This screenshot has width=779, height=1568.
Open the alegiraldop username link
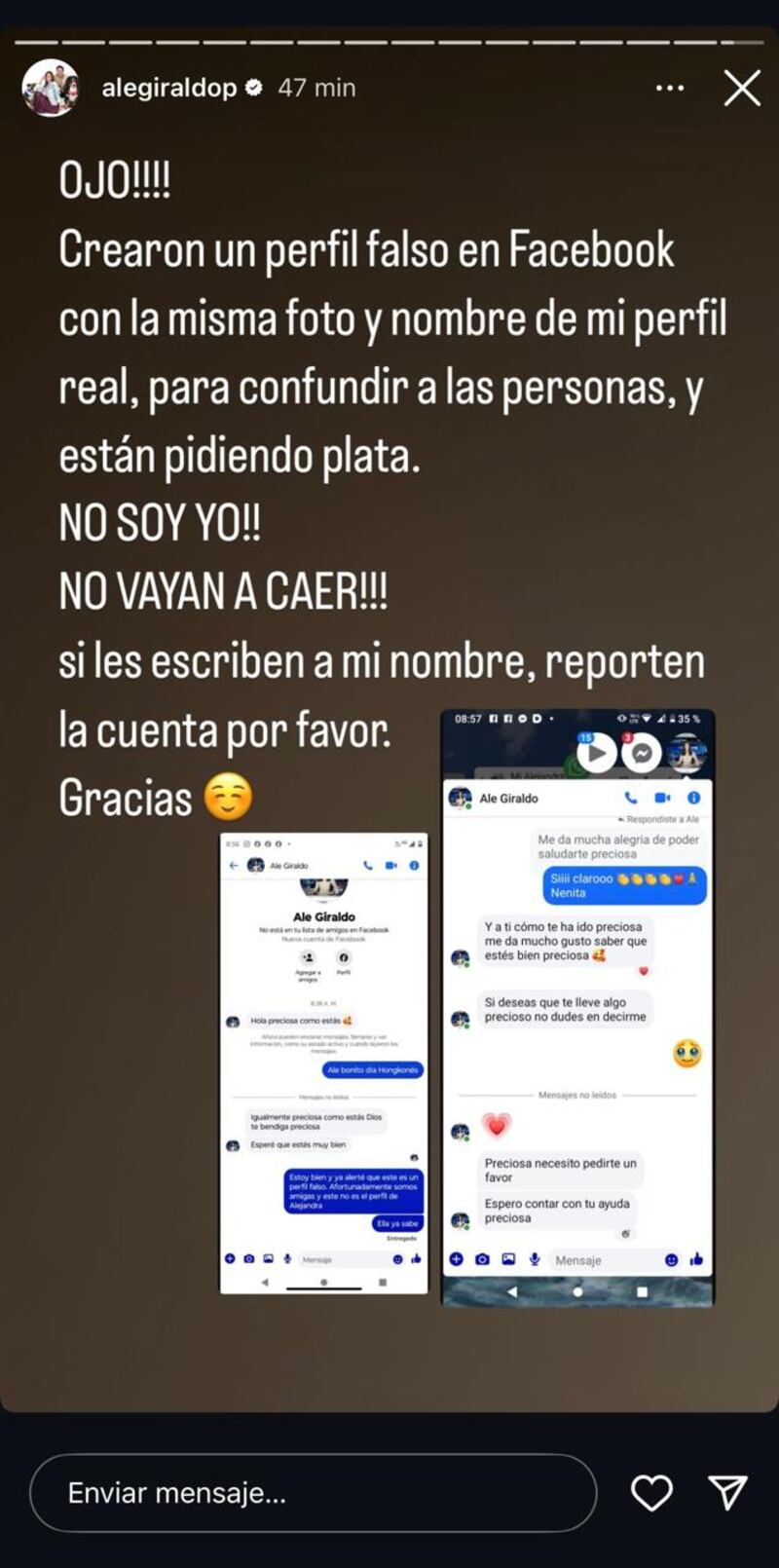pos(168,88)
